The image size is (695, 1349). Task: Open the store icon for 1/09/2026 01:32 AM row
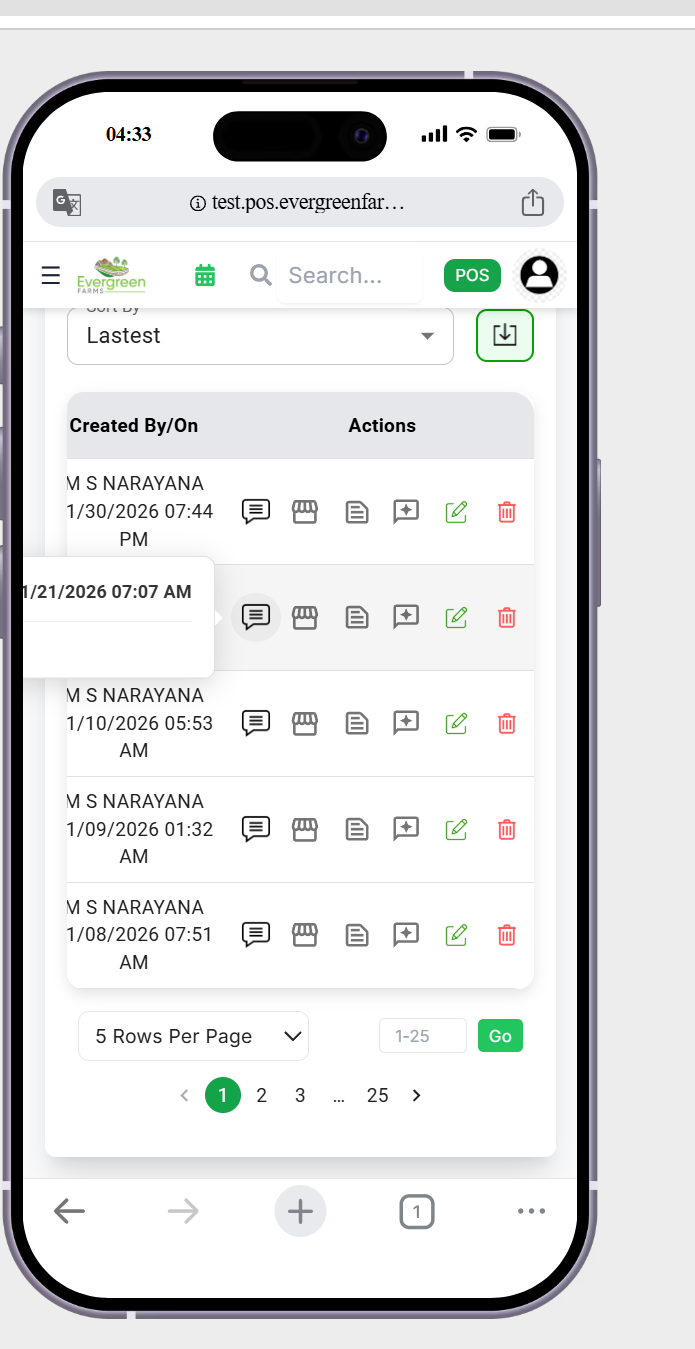tap(305, 828)
